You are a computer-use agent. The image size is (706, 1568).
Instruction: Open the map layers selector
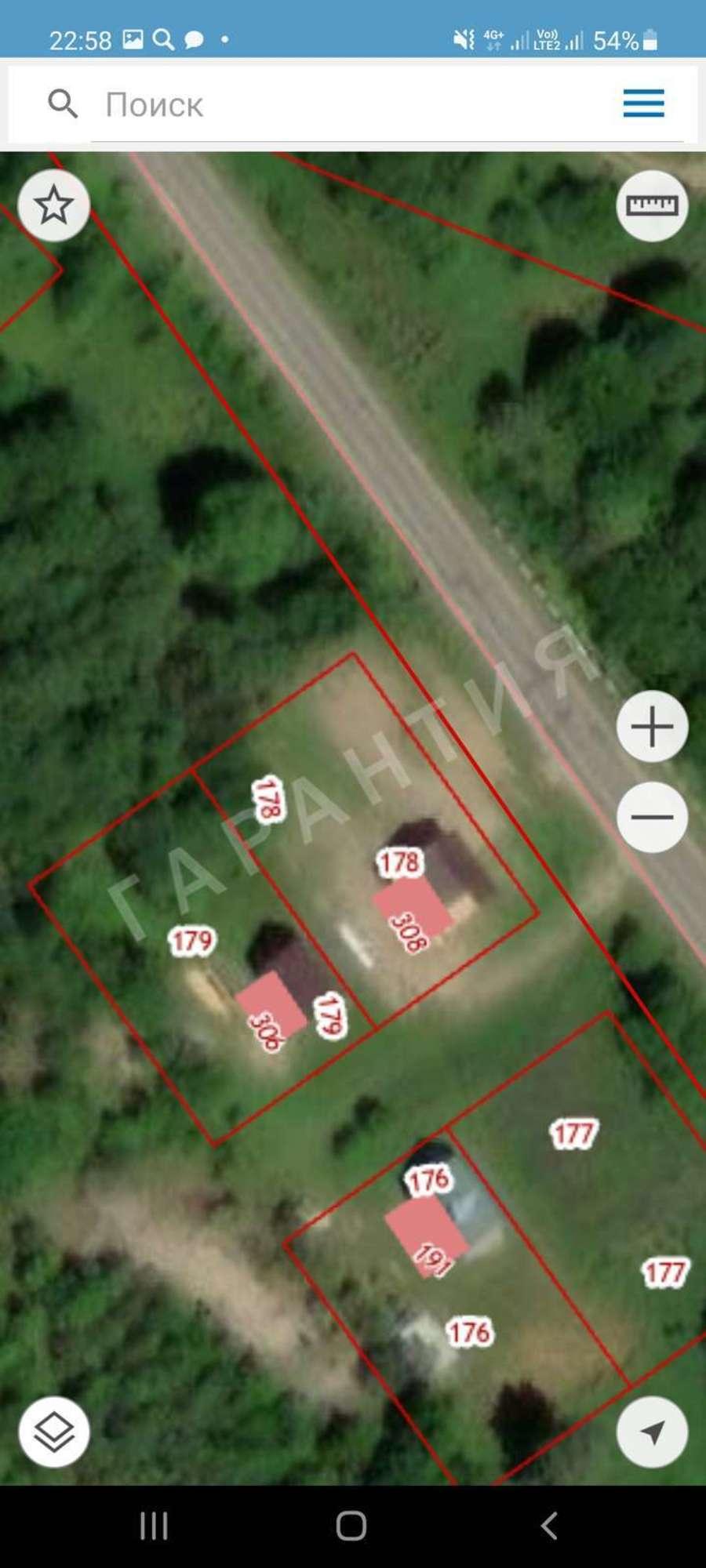[x=53, y=1432]
